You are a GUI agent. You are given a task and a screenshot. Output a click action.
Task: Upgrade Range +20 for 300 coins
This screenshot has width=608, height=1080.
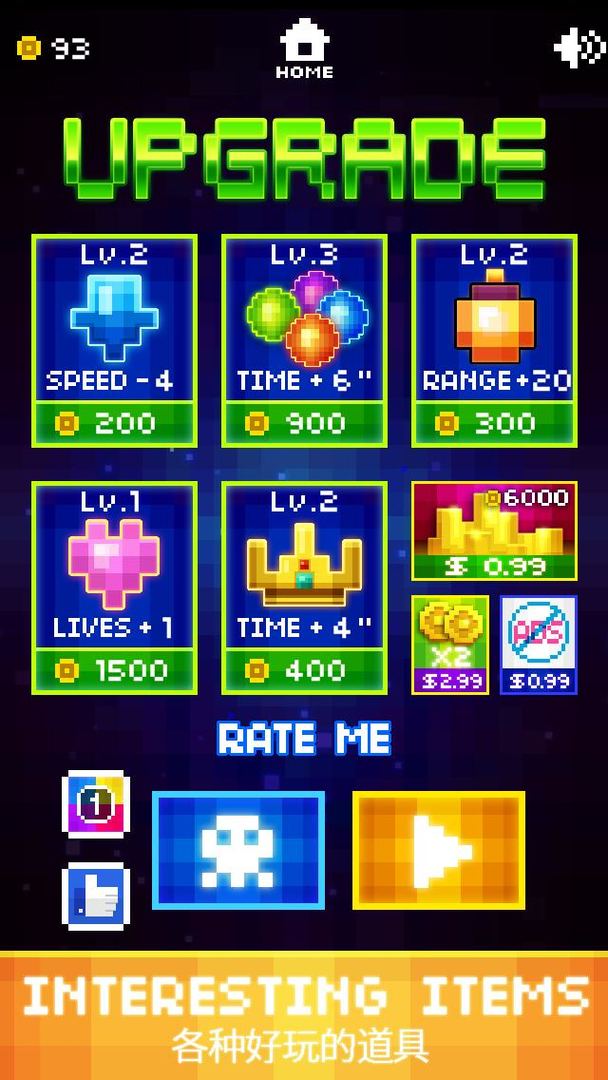point(494,423)
